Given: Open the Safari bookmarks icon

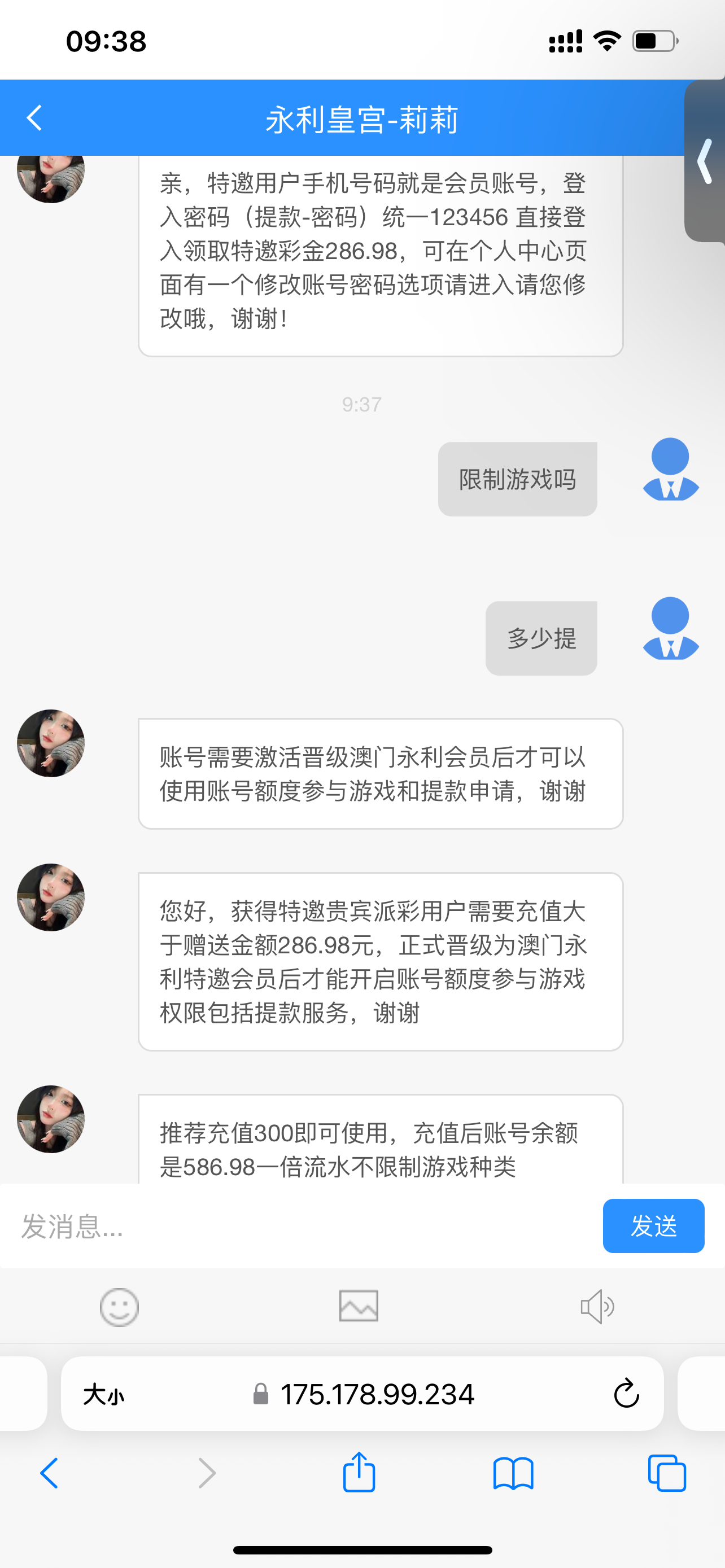Looking at the screenshot, I should 514,1474.
